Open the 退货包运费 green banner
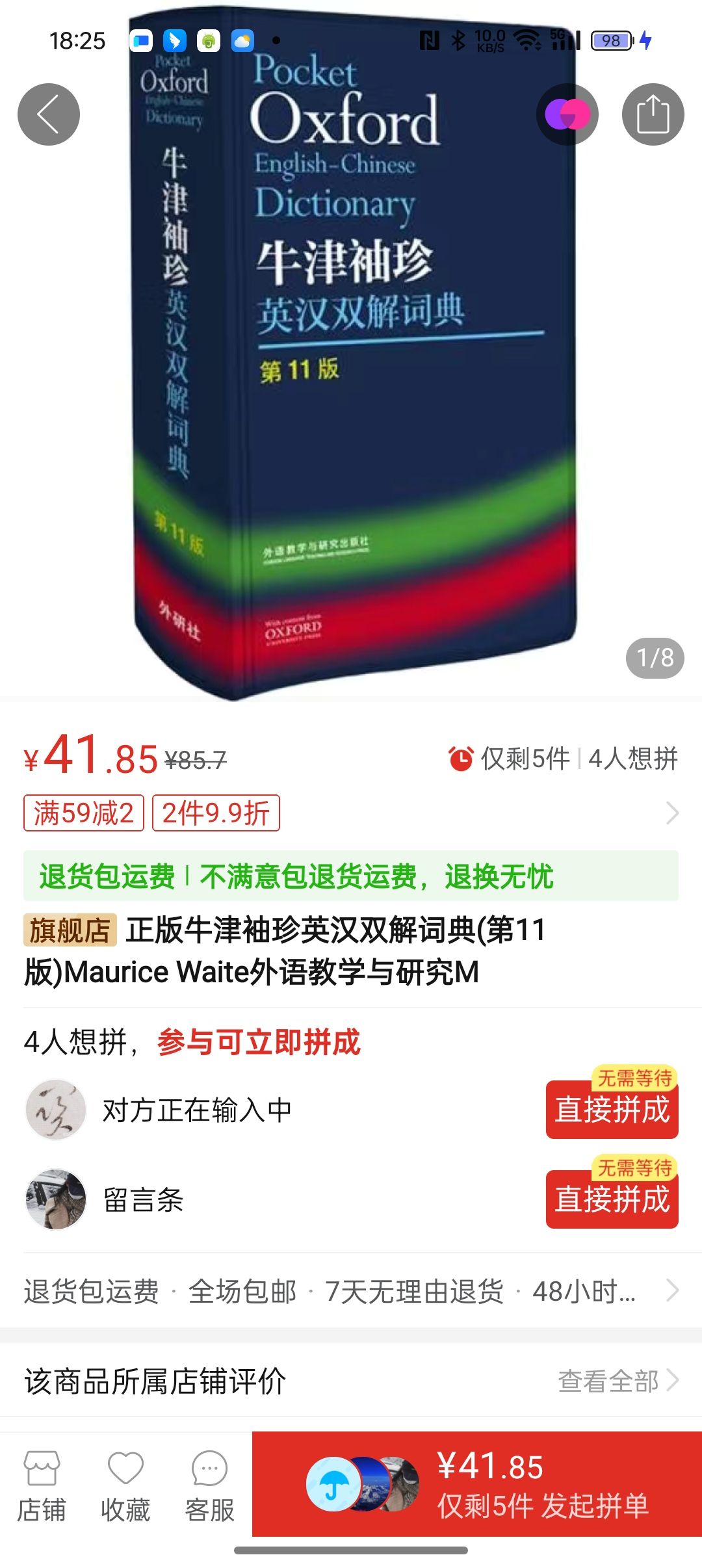The height and width of the screenshot is (1568, 702). click(351, 876)
